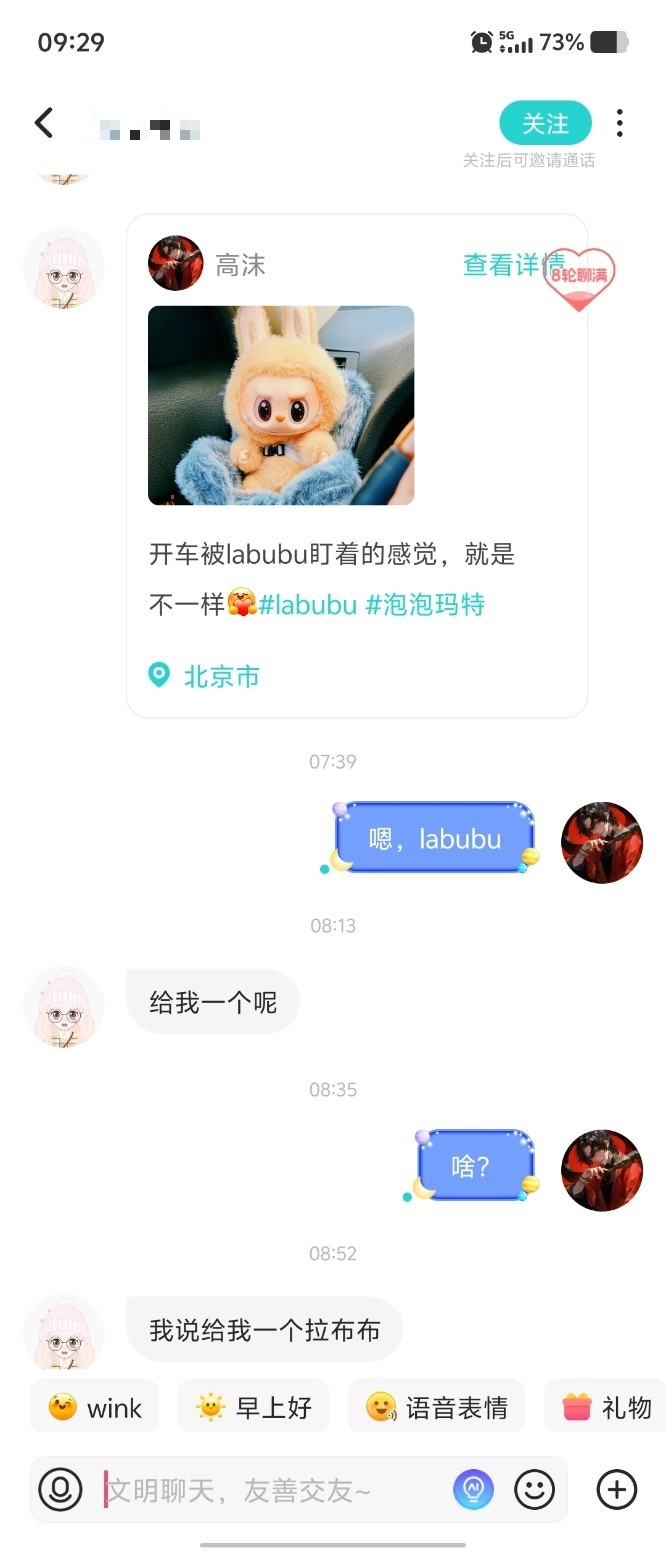Send the 早上好 quick greeting
Screen dimensions: 666x1553
[254, 1408]
